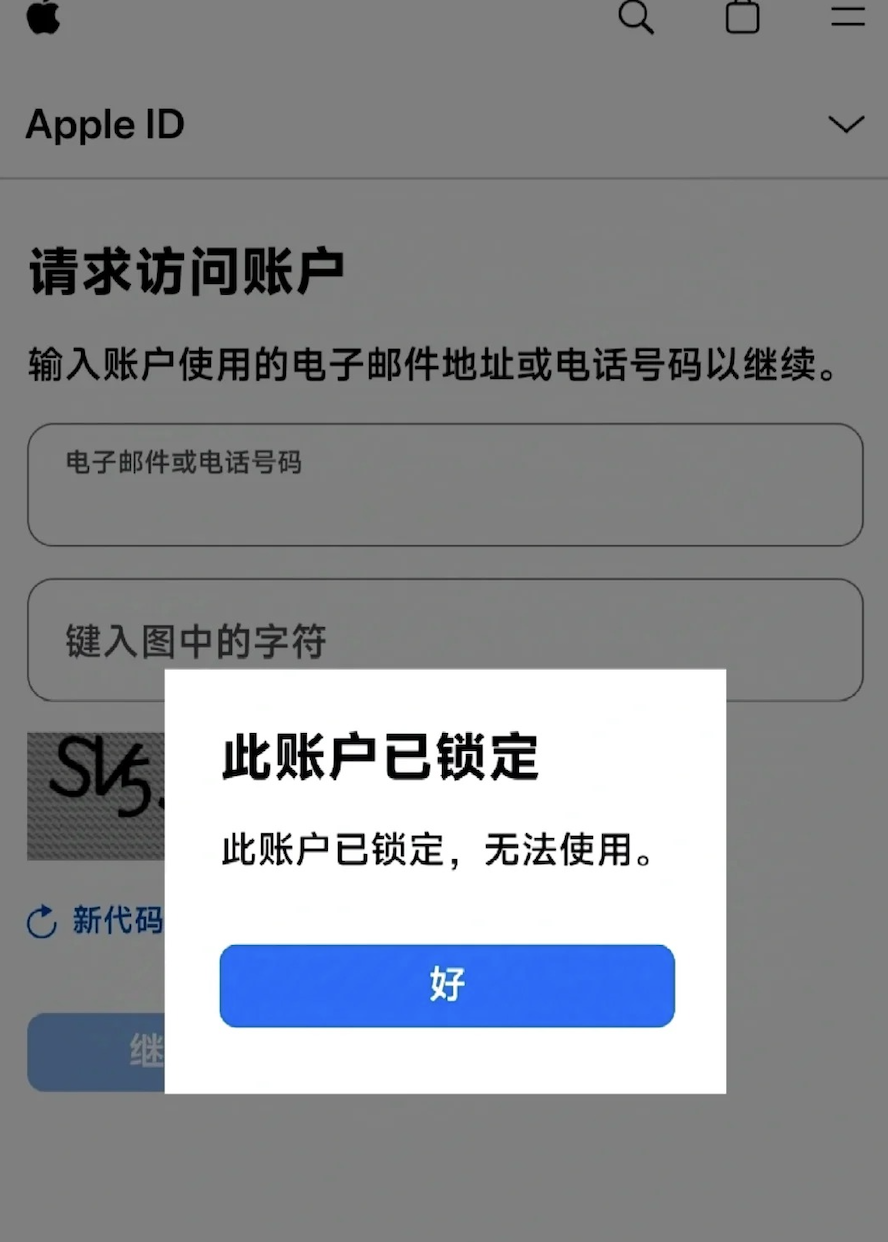Click the captcha image showing characters
The height and width of the screenshot is (1242, 888).
[x=95, y=796]
